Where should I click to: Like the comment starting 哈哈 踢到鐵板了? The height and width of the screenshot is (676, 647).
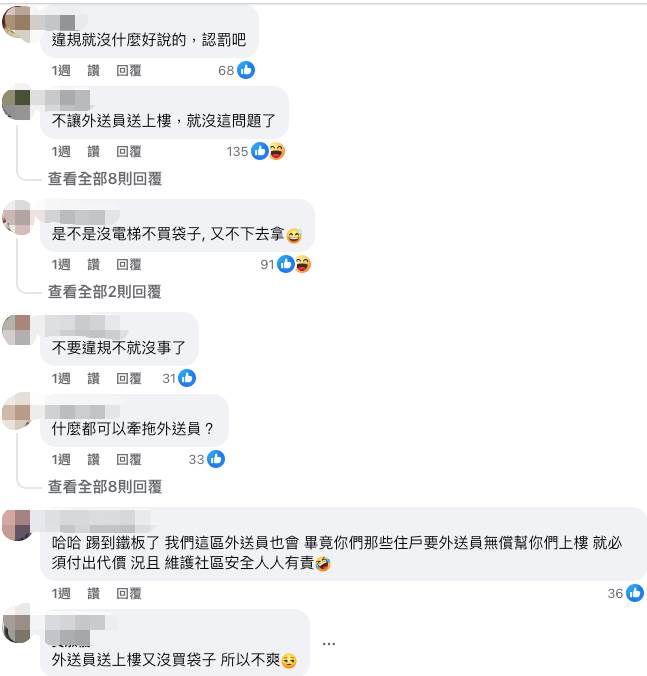[94, 594]
